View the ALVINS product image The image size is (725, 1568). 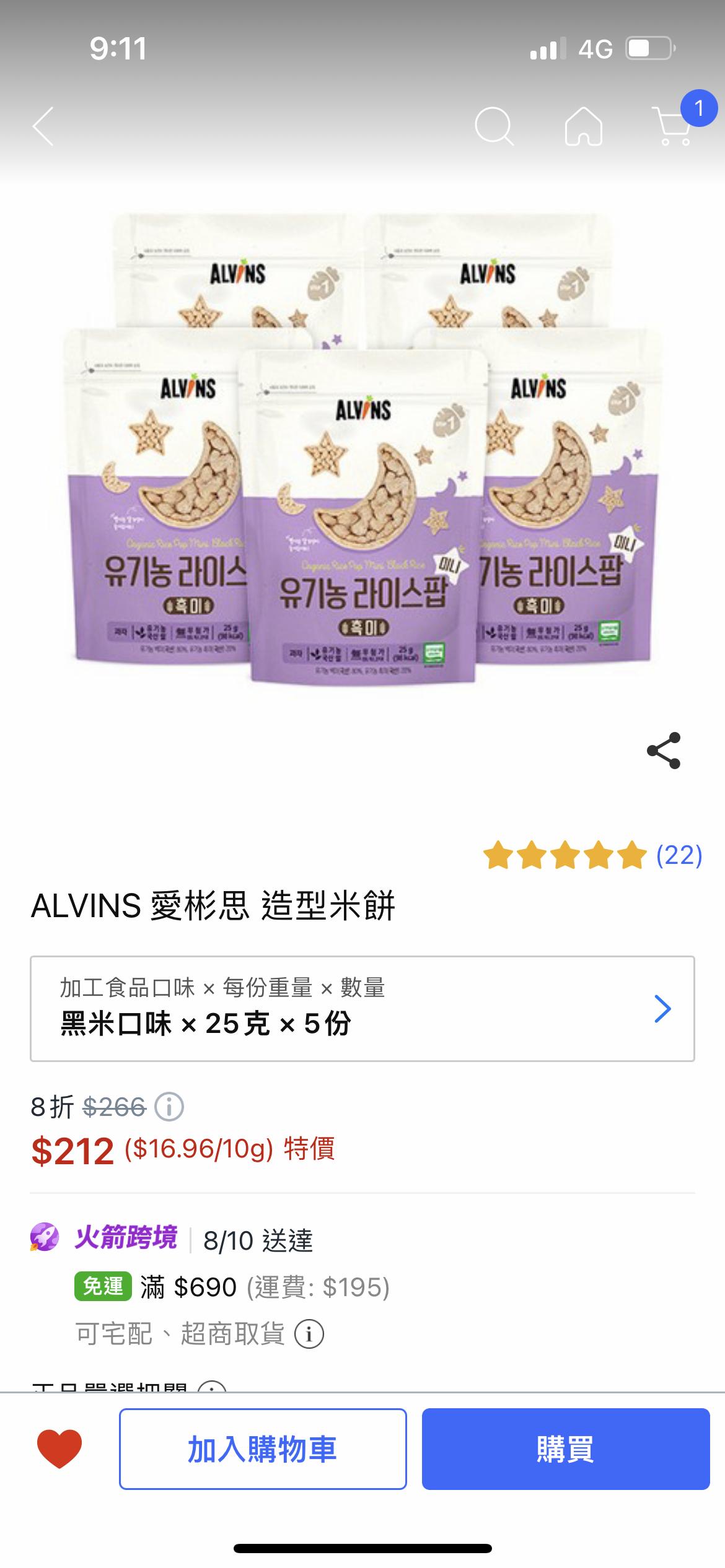[x=362, y=449]
